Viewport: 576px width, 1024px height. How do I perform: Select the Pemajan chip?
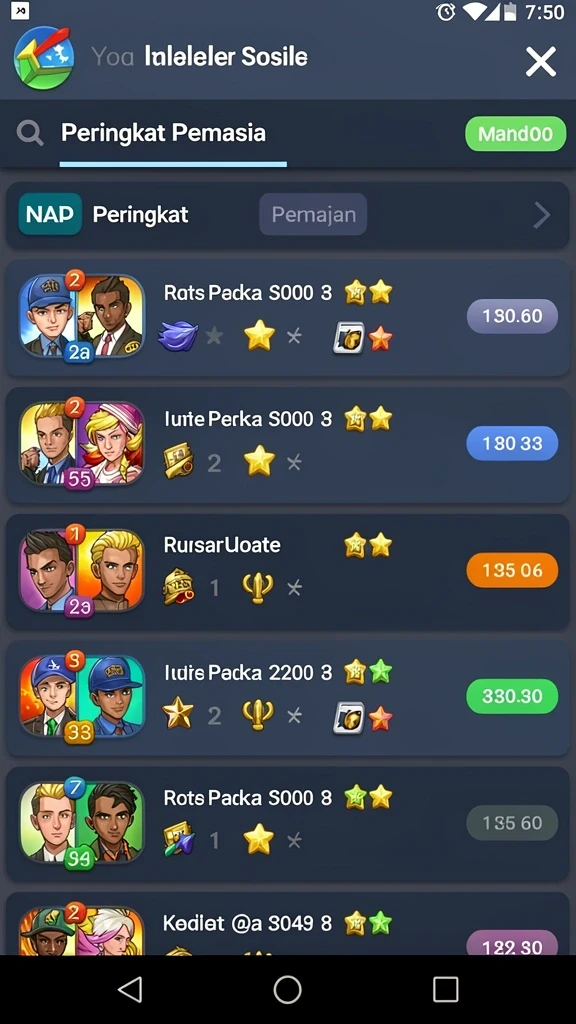313,214
